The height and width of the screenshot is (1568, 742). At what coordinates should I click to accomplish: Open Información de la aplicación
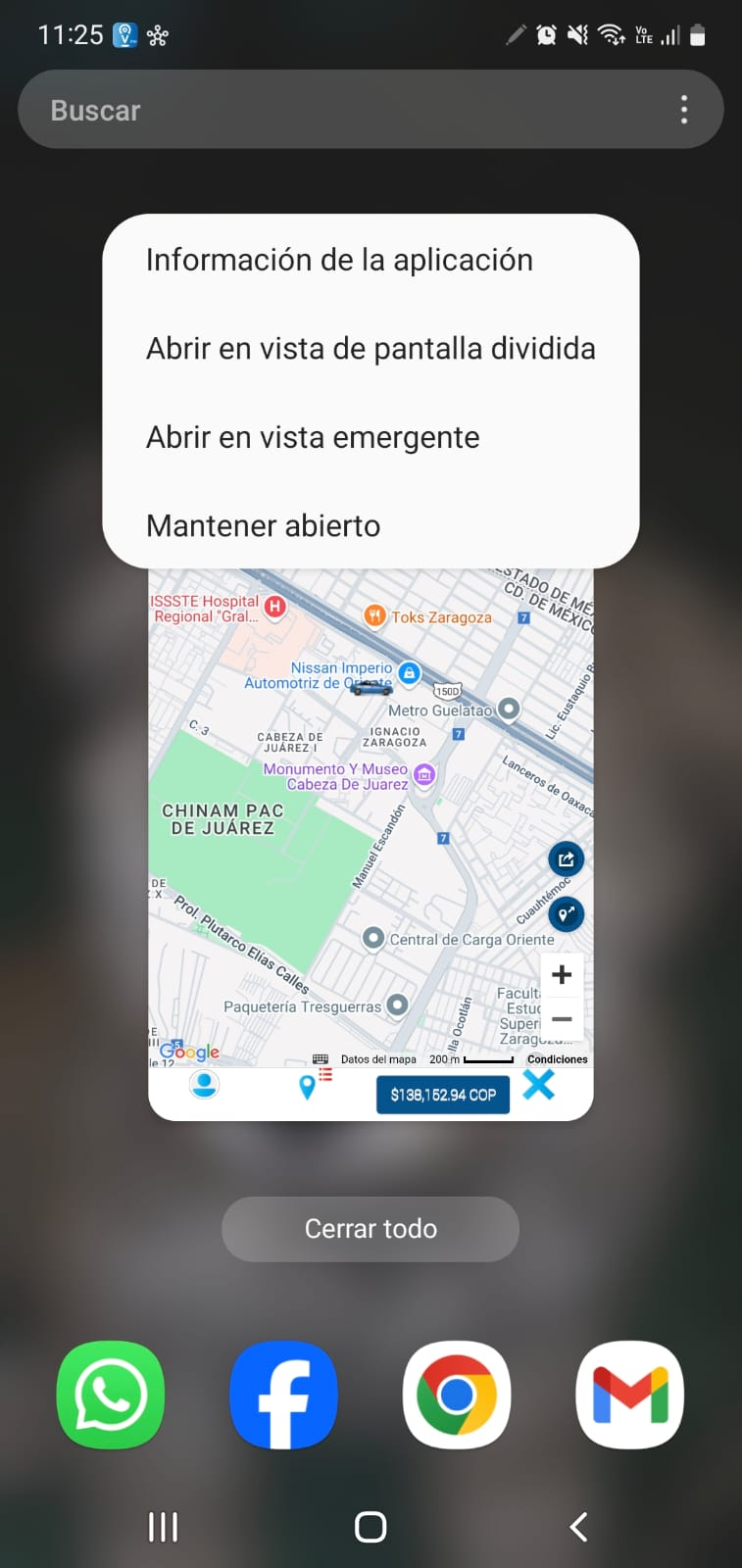[x=339, y=261]
